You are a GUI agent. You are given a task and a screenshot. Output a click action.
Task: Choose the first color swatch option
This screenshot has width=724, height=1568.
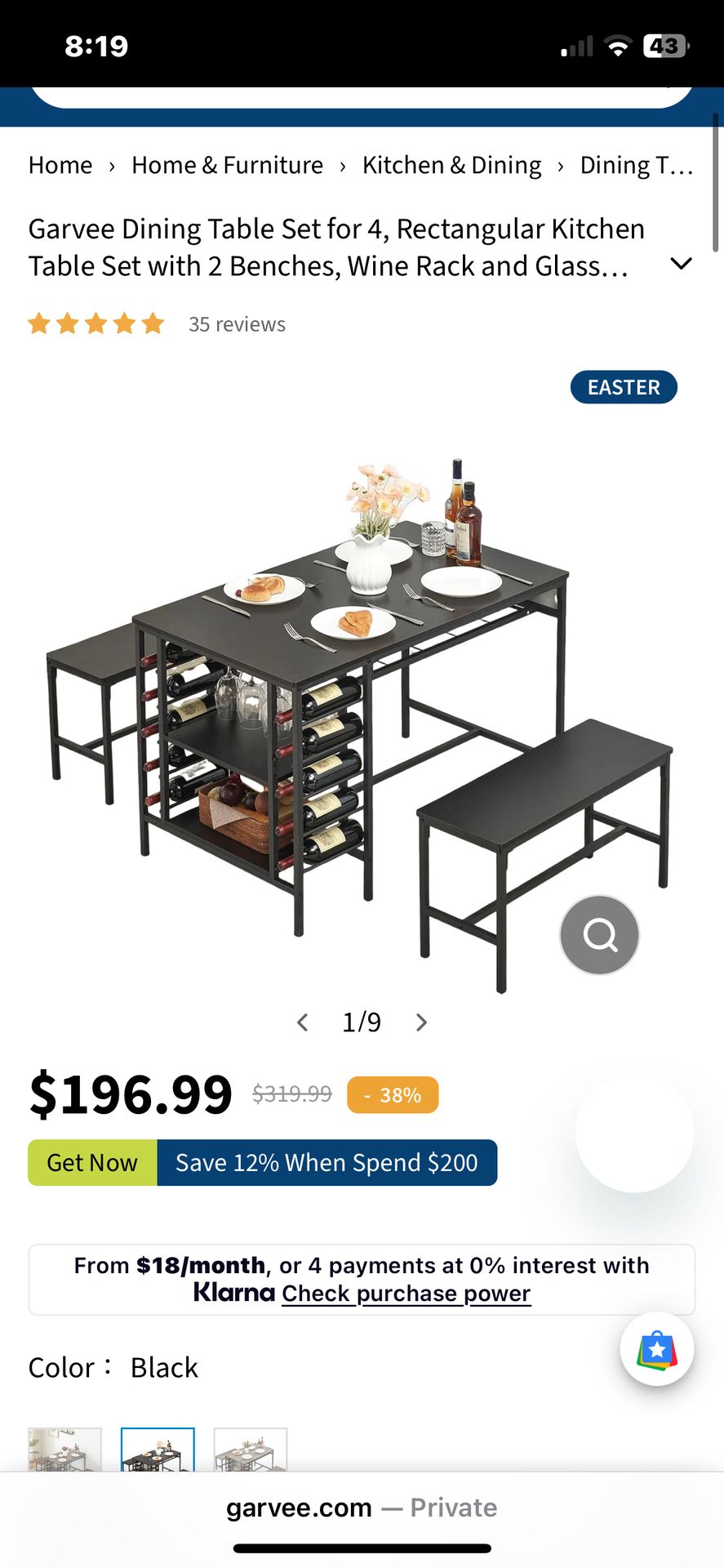(65, 1450)
